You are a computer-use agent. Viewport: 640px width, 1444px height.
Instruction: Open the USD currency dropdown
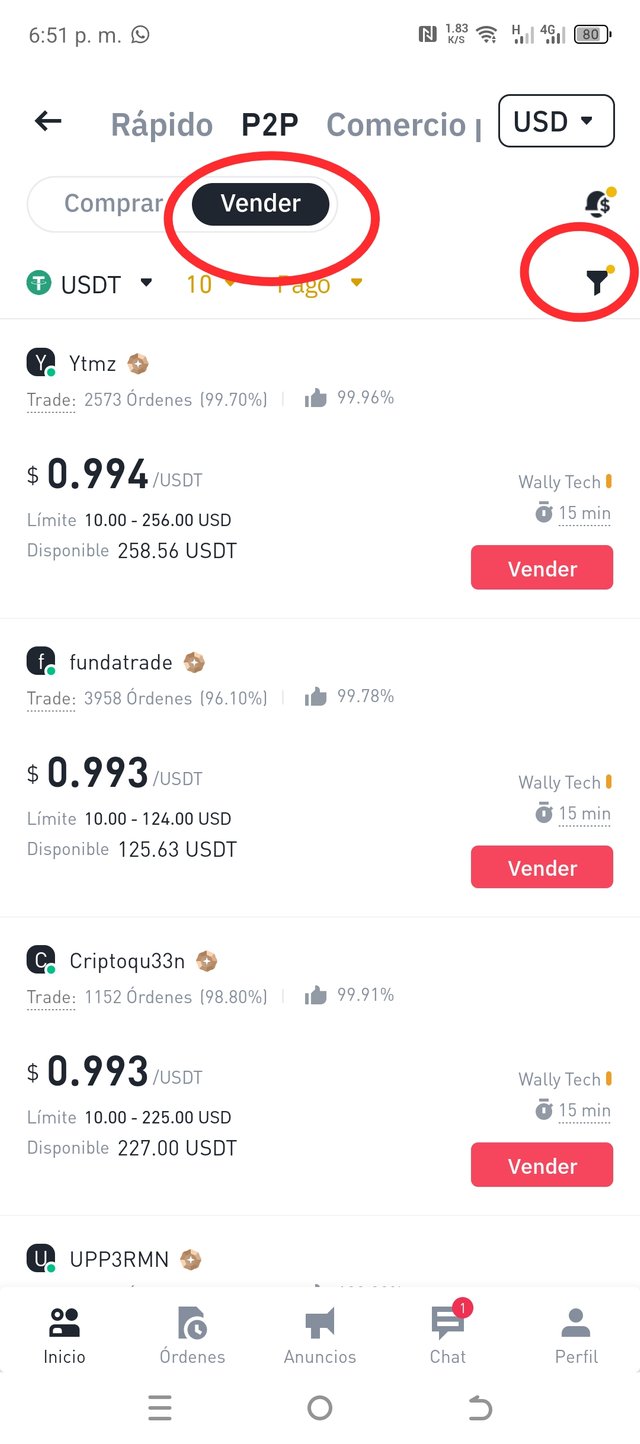click(554, 122)
